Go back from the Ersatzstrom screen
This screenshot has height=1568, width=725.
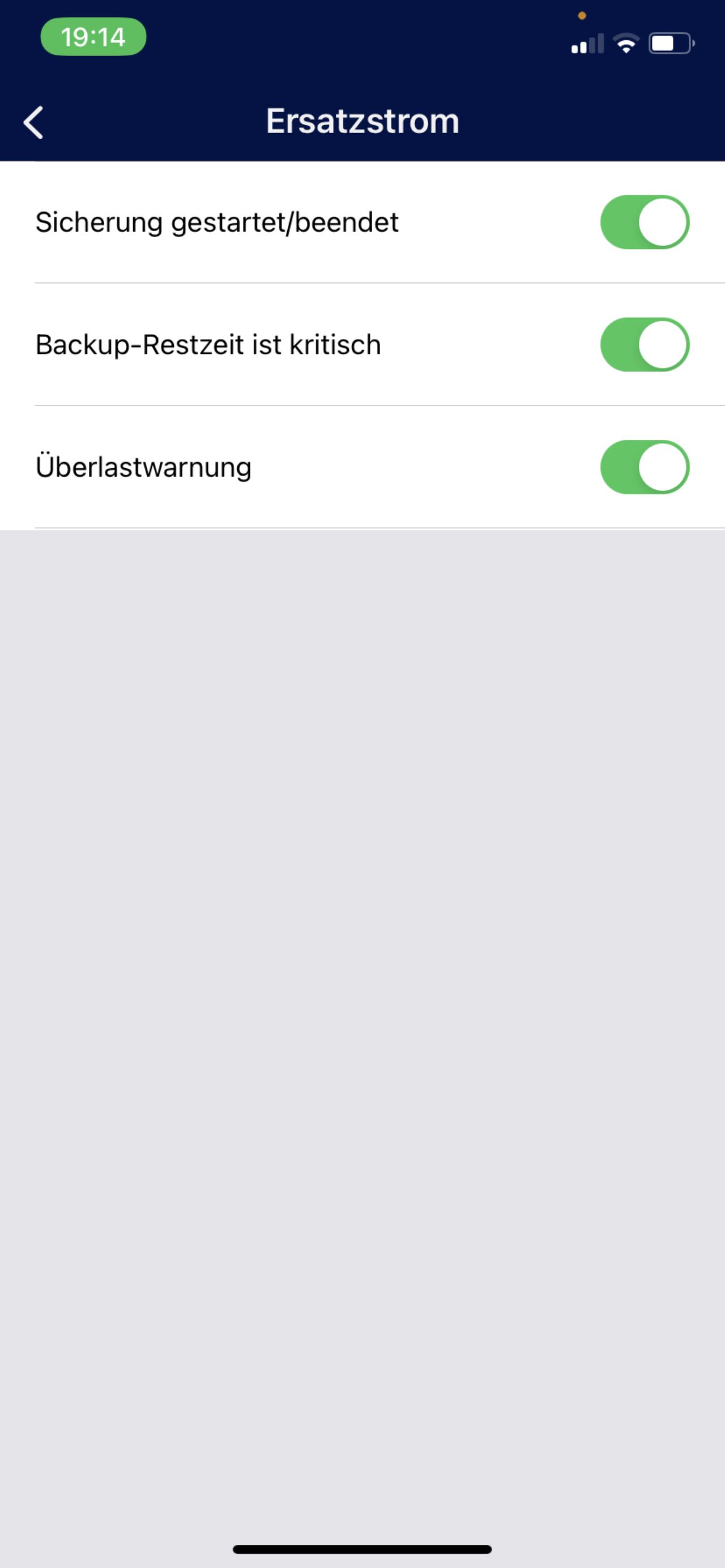33,122
